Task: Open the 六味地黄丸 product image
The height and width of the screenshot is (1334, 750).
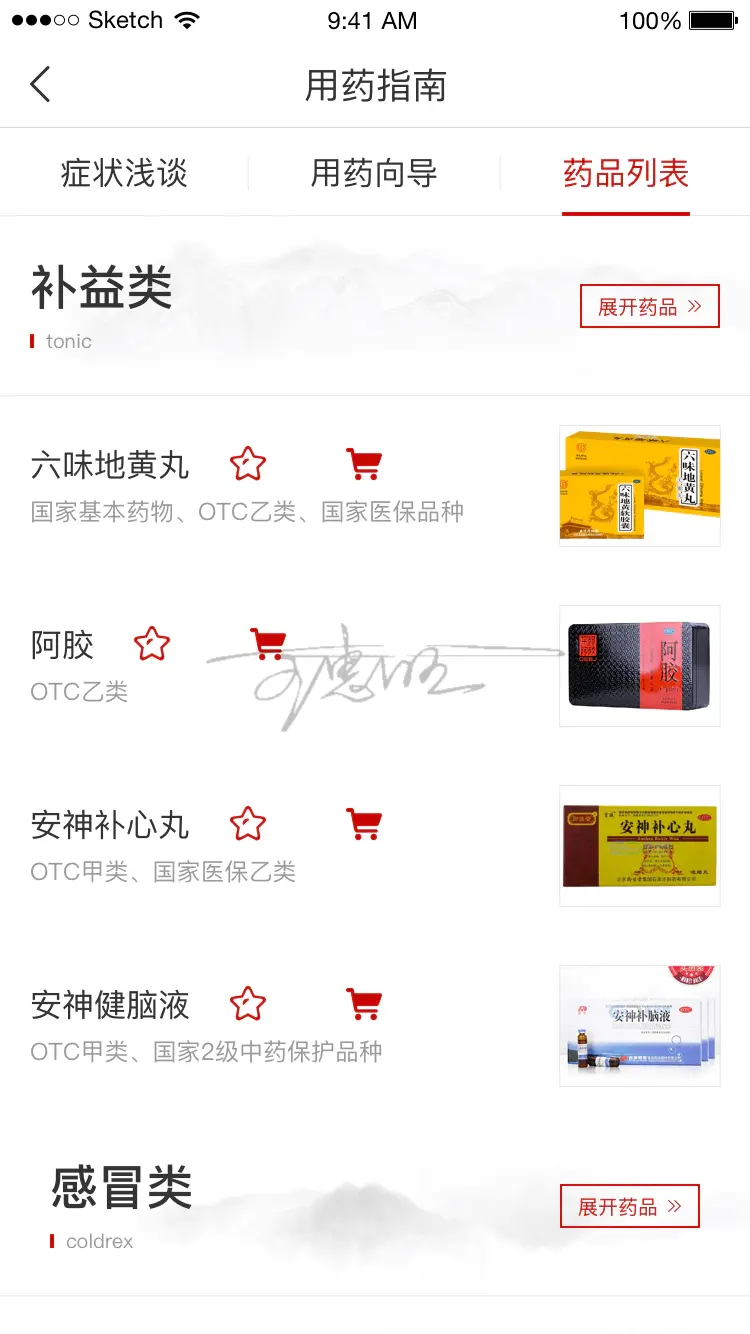Action: click(x=640, y=486)
